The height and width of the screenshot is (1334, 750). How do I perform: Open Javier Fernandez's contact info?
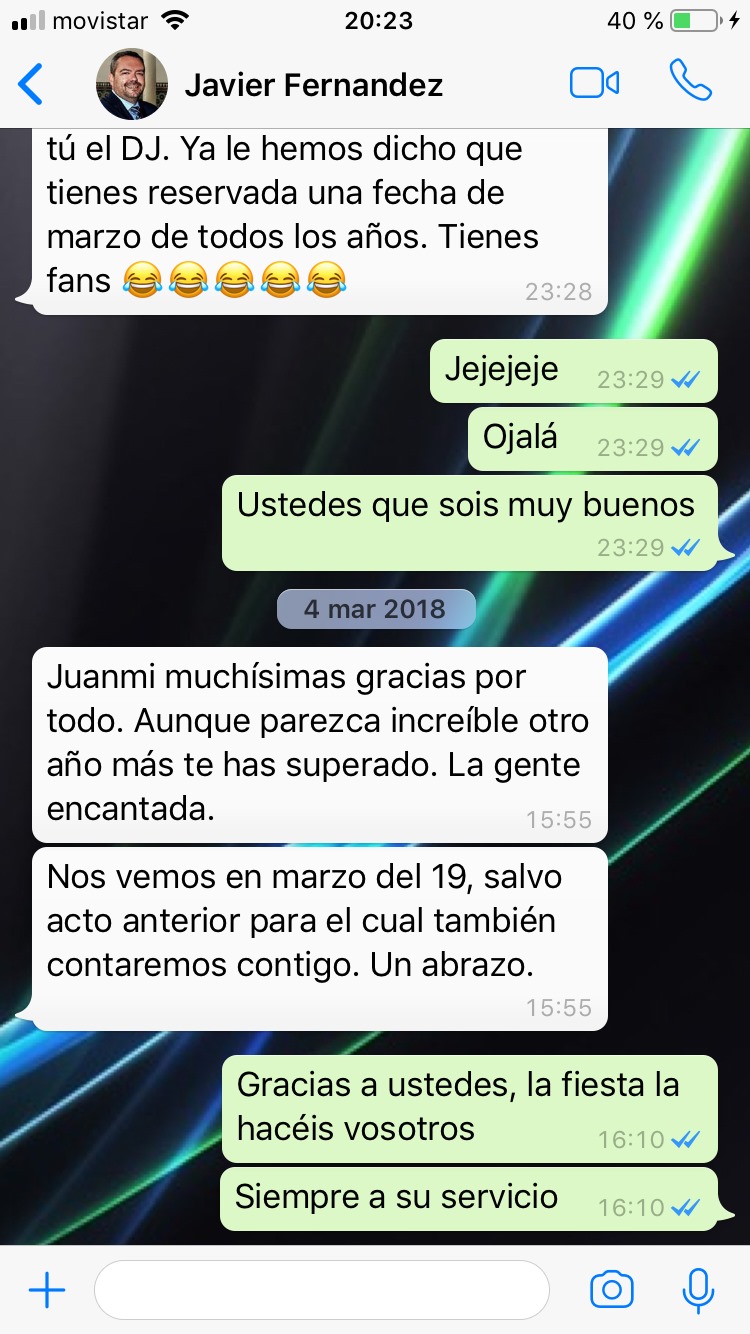coord(313,86)
